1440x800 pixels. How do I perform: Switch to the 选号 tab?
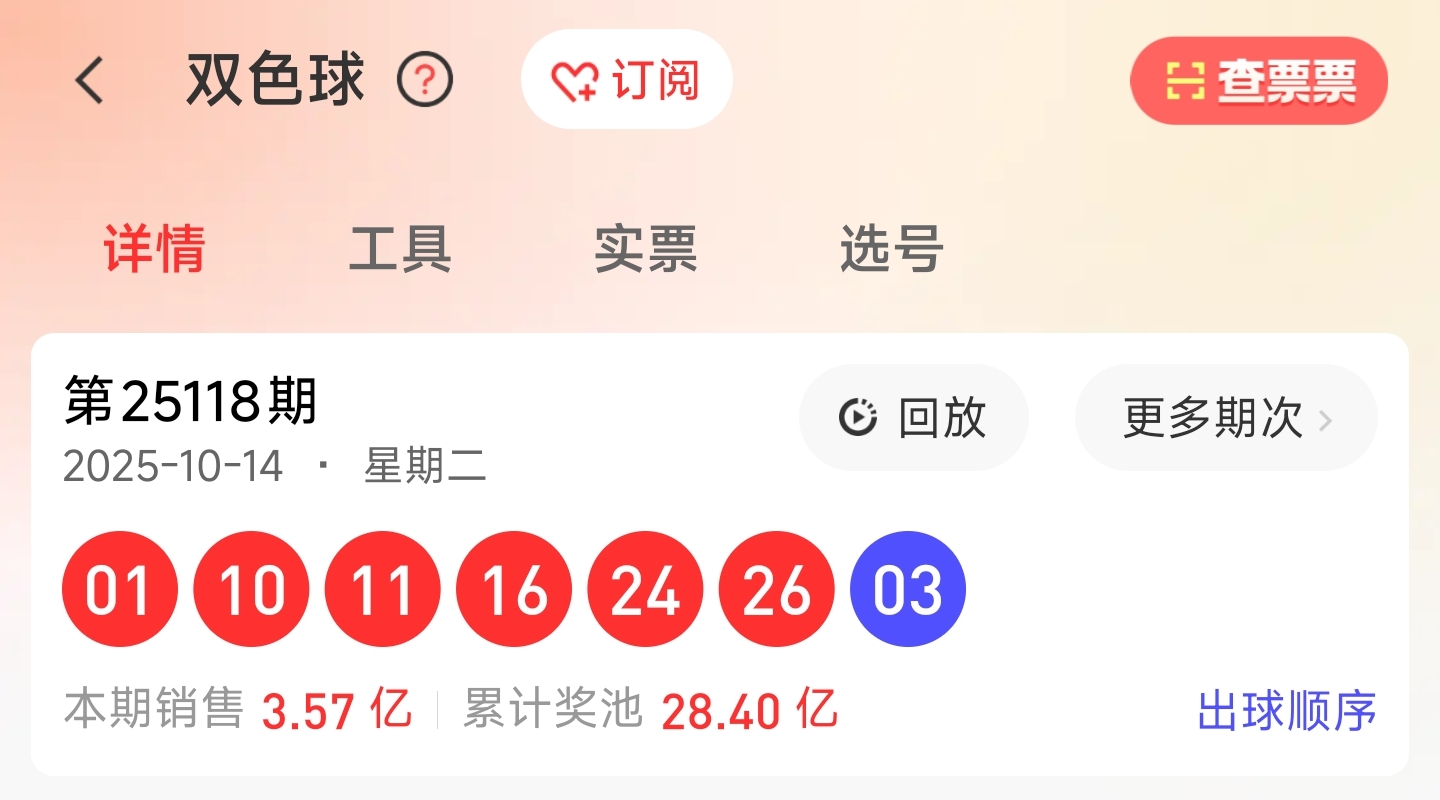point(891,249)
